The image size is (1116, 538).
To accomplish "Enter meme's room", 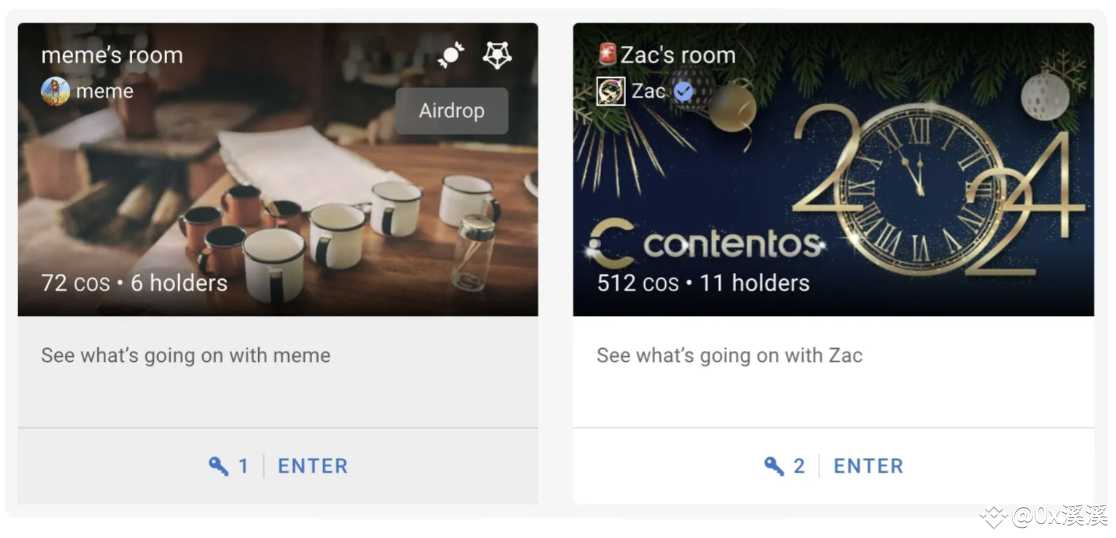I will [312, 466].
